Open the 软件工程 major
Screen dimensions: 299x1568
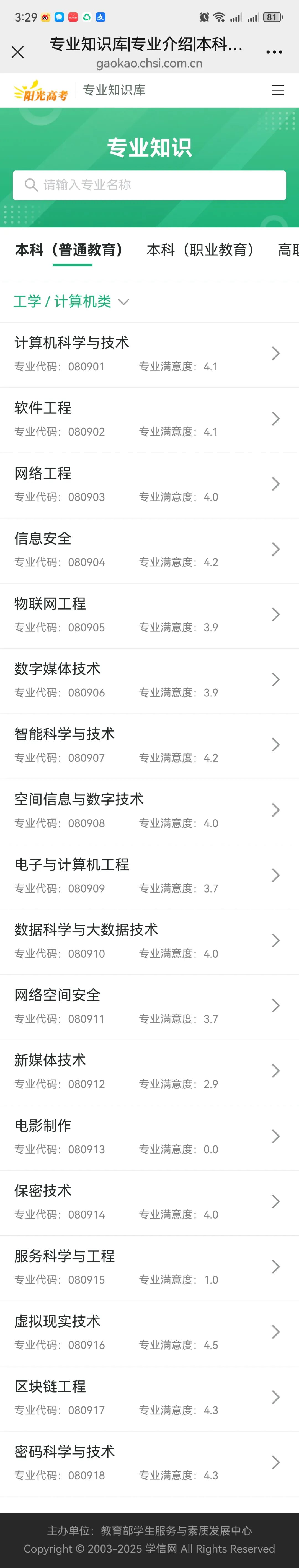coord(149,419)
